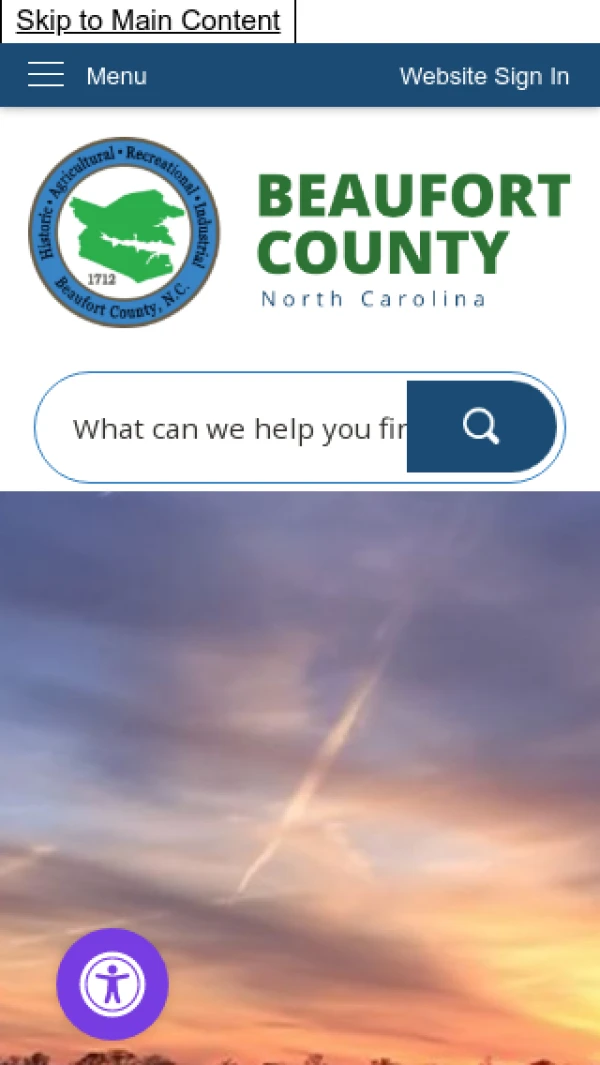Open the accessibility options widget
This screenshot has height=1065, width=600.
[x=112, y=984]
